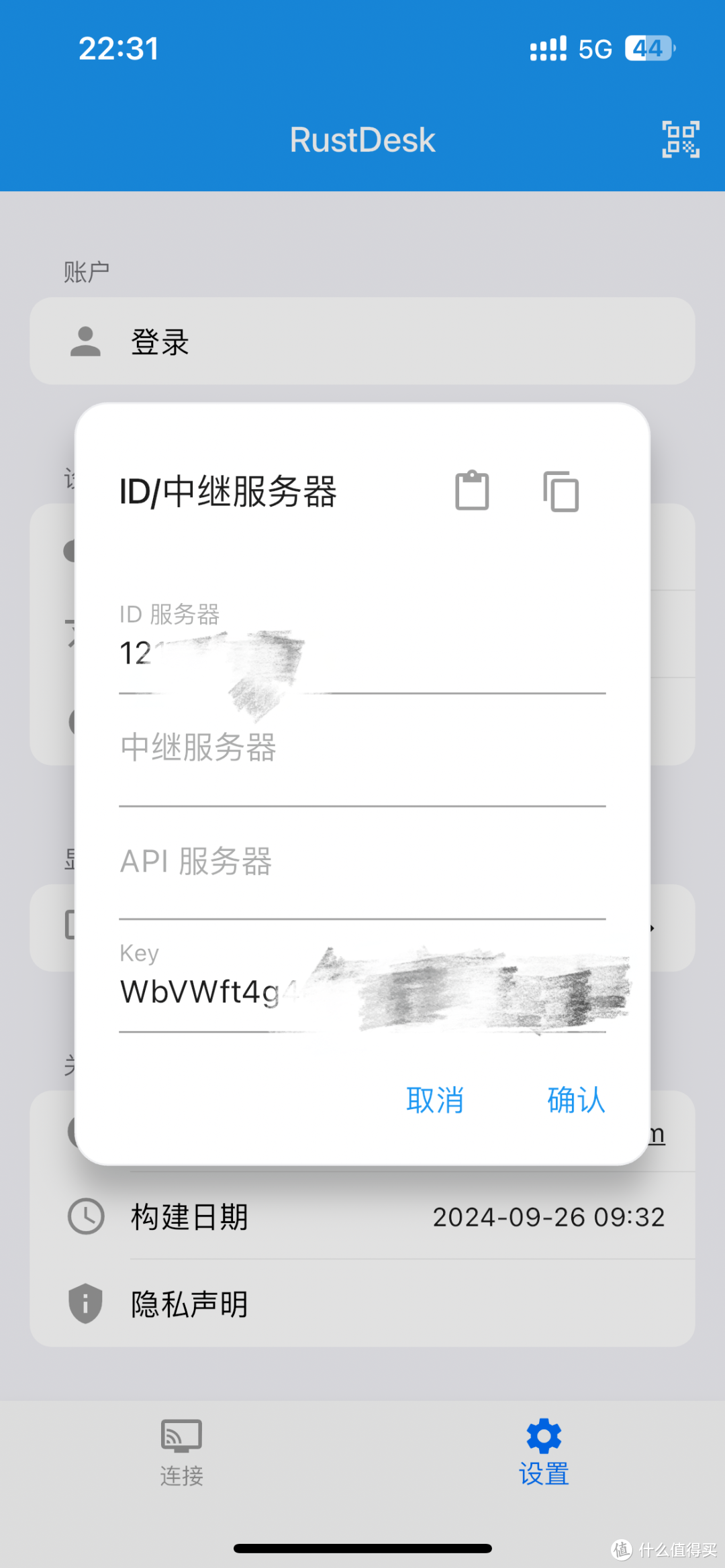Confirm server settings with 确认
Image resolution: width=725 pixels, height=1568 pixels.
coord(577,1100)
